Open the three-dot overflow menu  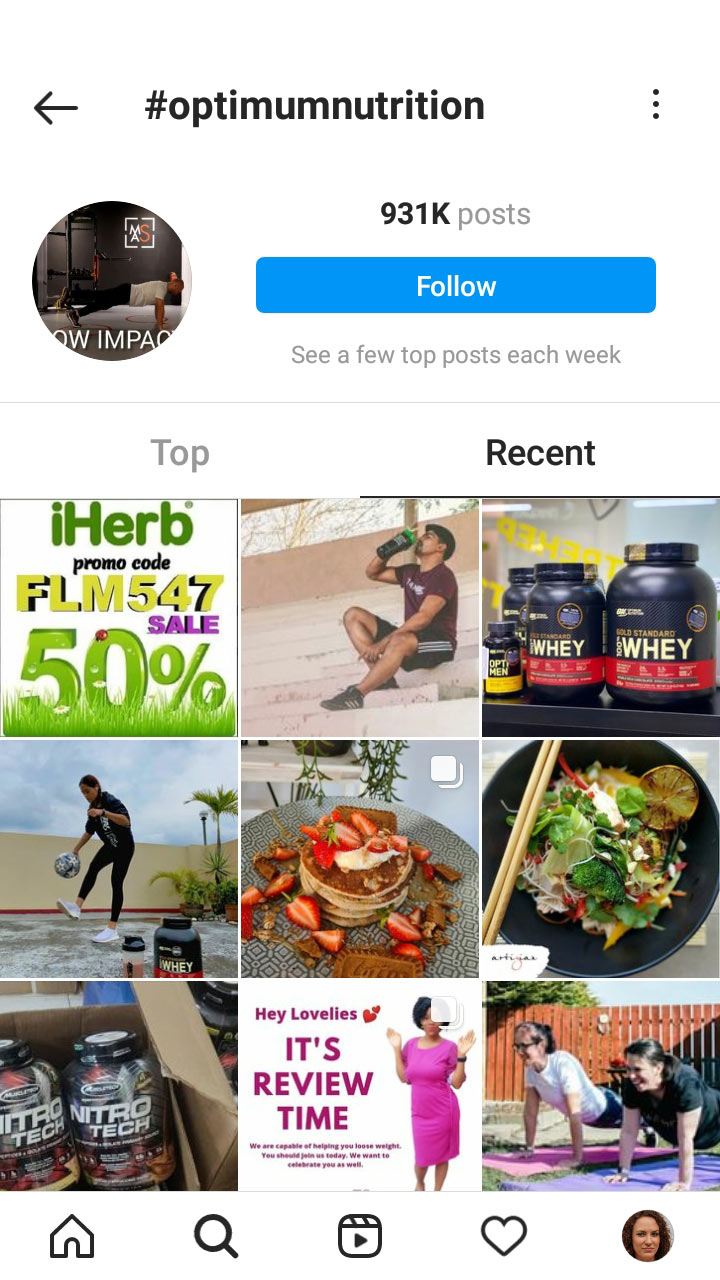(x=655, y=104)
